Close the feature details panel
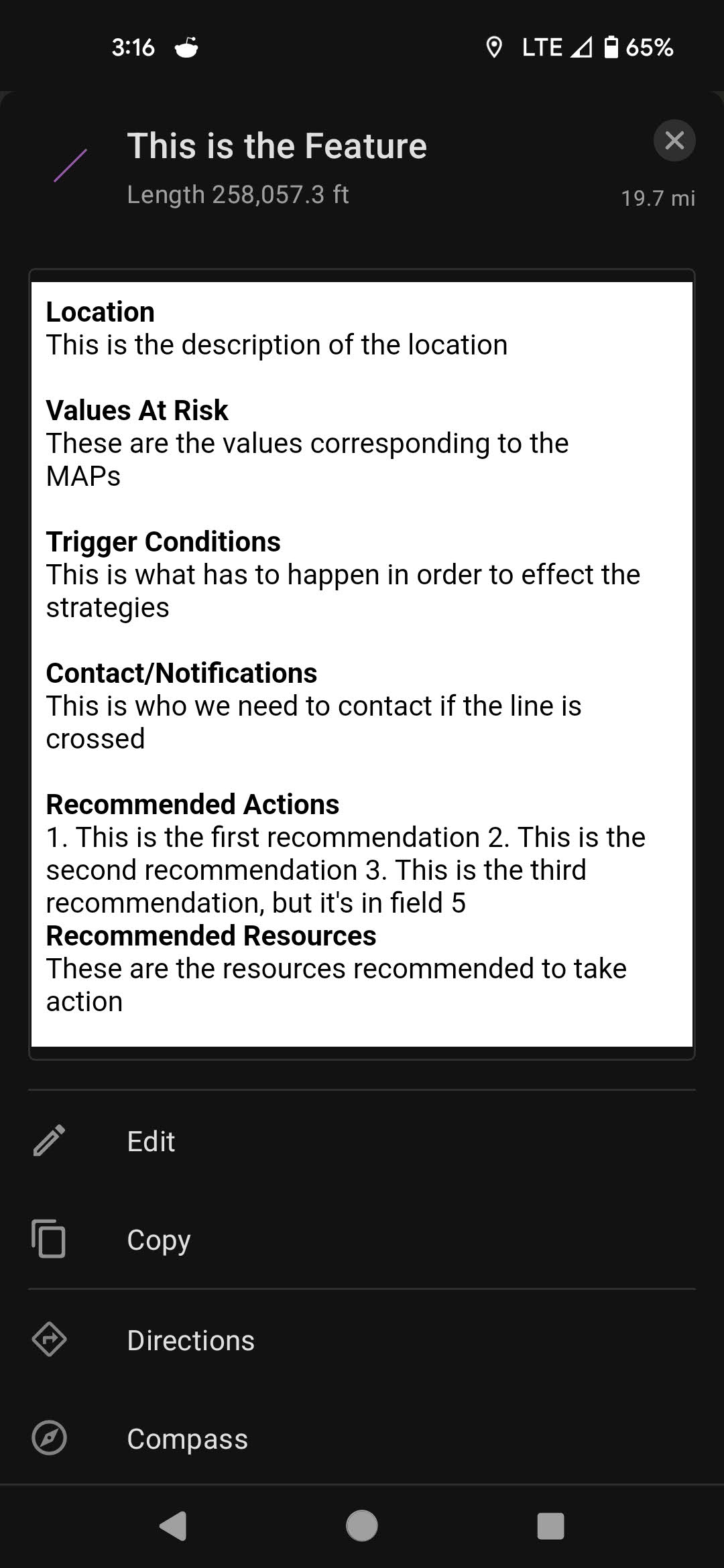 click(674, 141)
